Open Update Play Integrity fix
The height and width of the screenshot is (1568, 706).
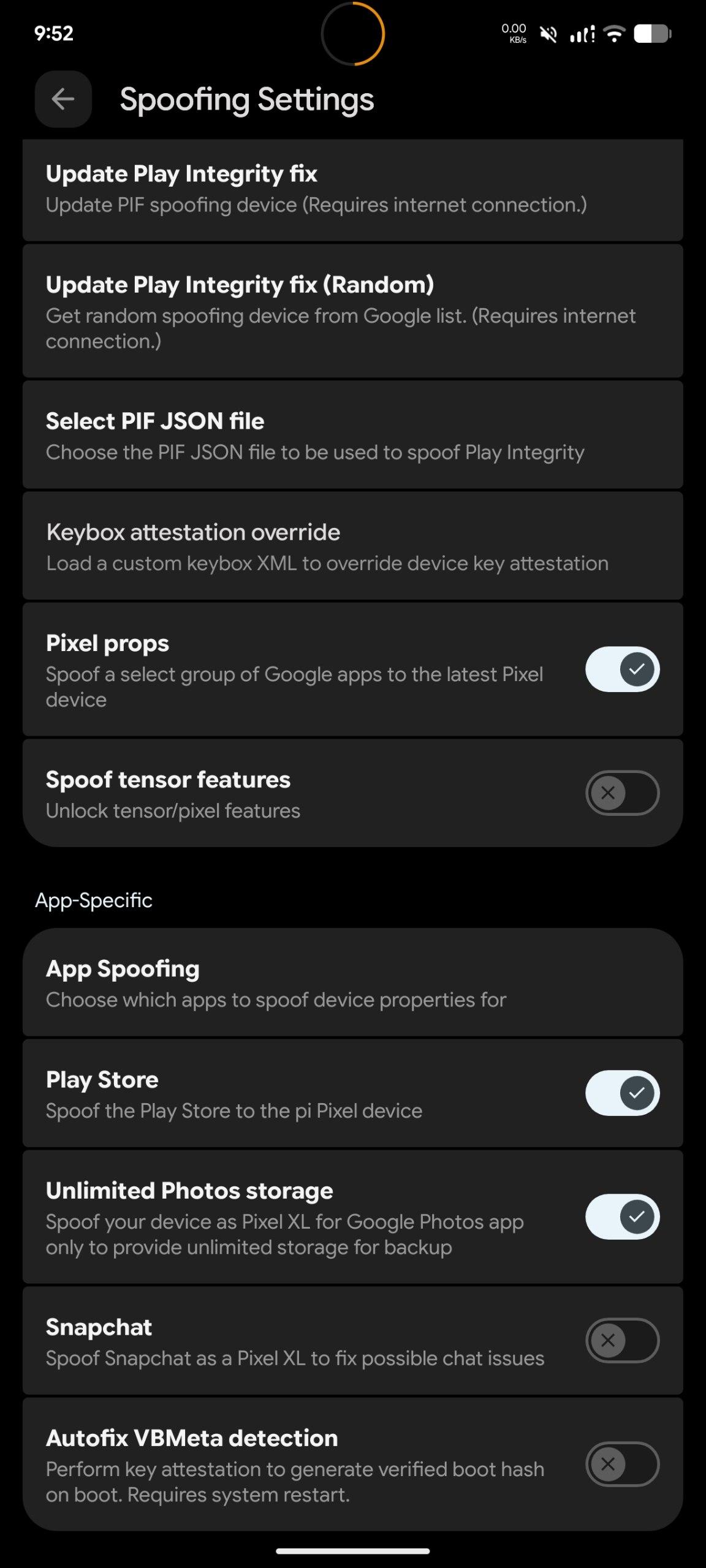coord(352,189)
